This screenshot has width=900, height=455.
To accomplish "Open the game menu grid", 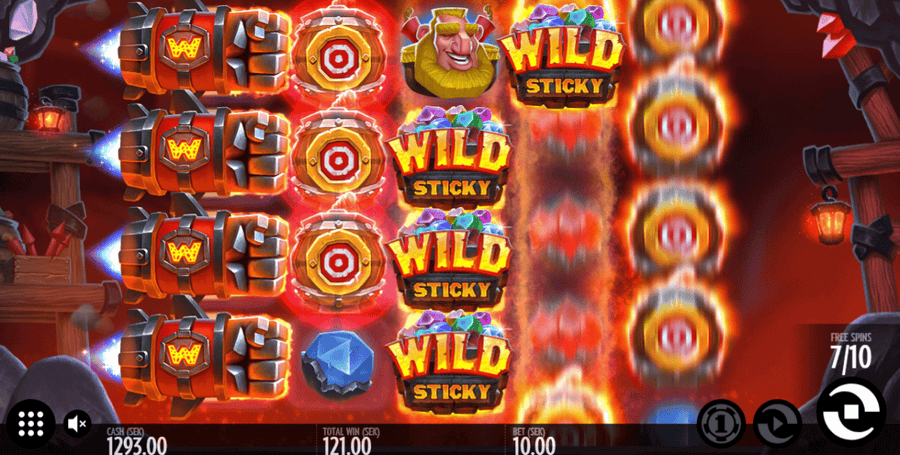I will [31, 423].
